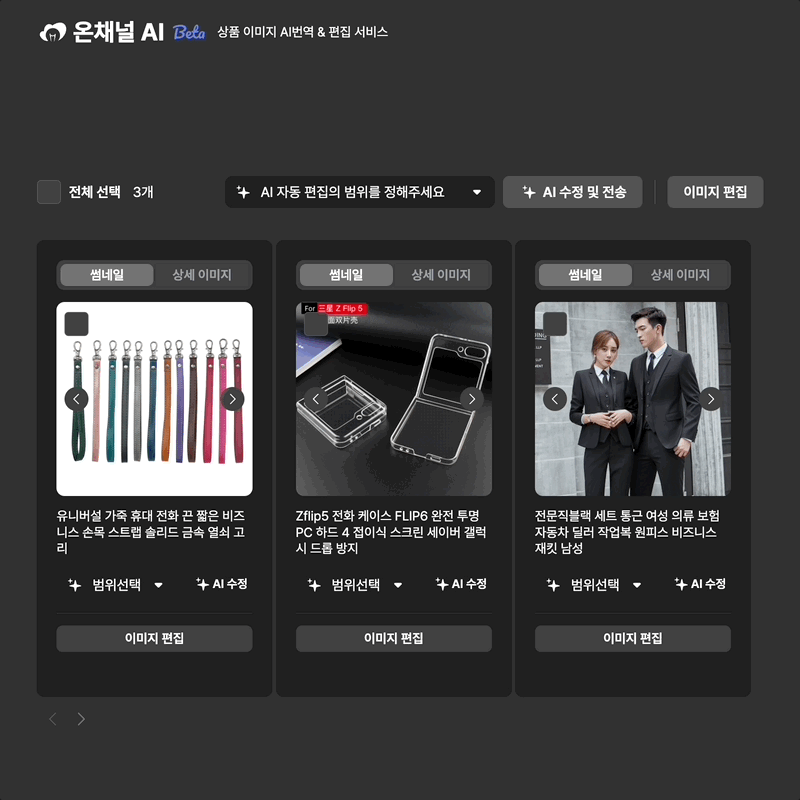Tap the top 이미지 편집 button
The height and width of the screenshot is (800, 800).
715,192
